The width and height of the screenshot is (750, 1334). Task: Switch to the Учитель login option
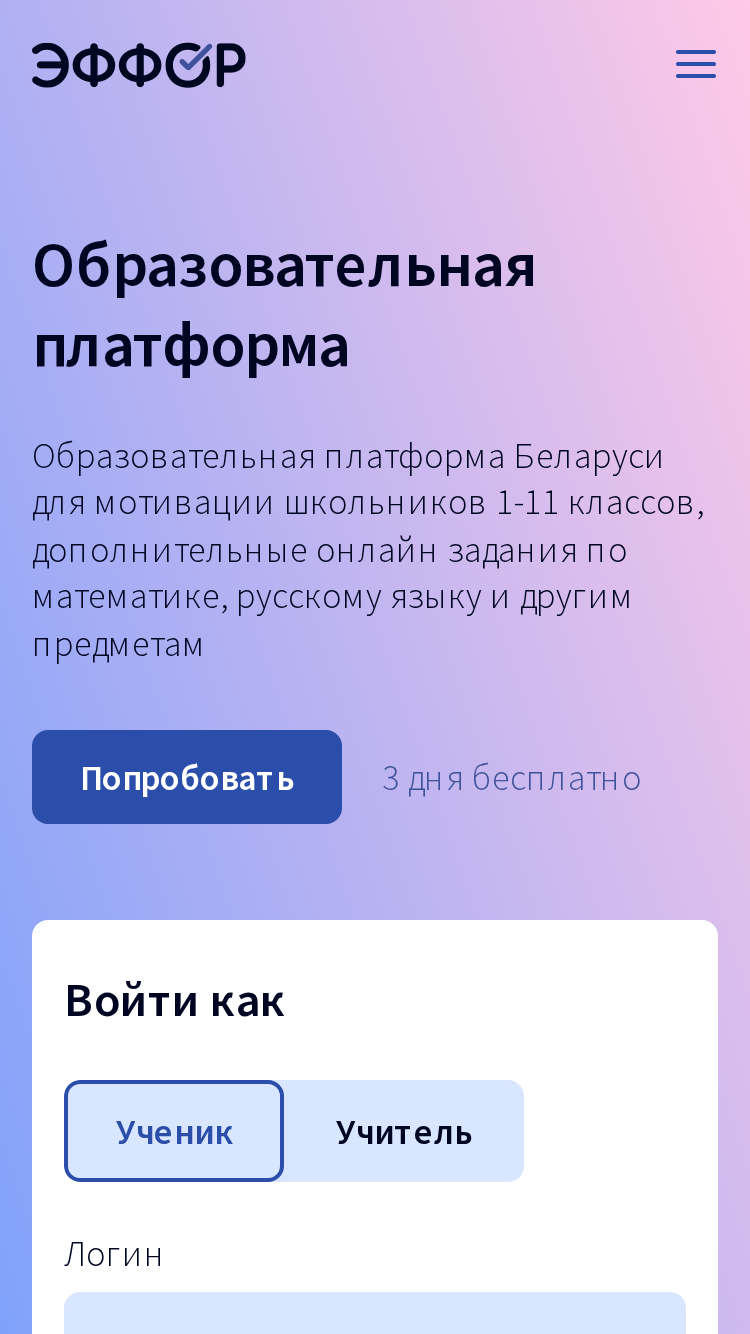coord(404,1131)
